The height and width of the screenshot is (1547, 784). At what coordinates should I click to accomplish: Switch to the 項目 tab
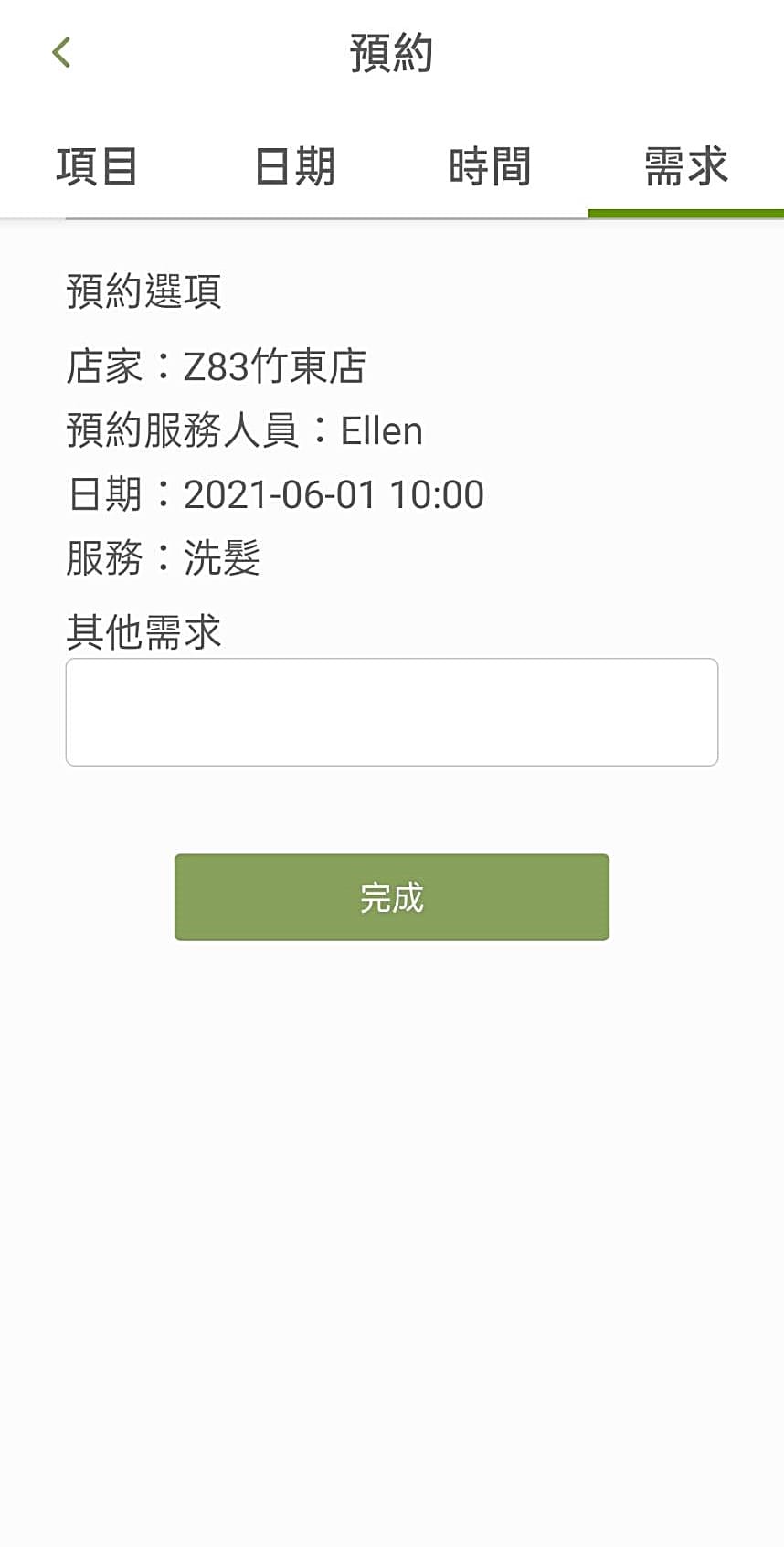point(97,166)
